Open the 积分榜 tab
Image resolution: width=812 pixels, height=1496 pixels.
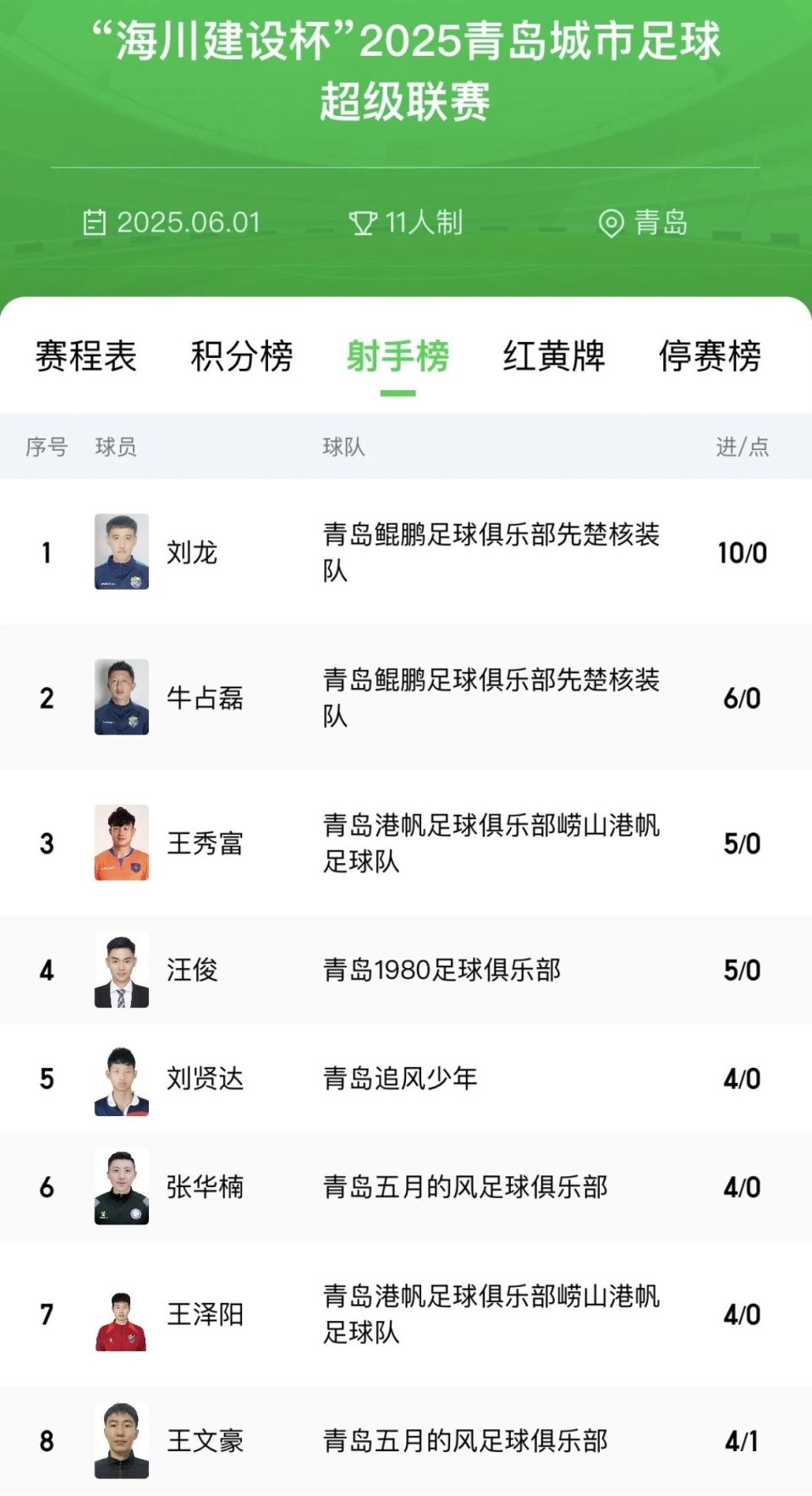[242, 356]
